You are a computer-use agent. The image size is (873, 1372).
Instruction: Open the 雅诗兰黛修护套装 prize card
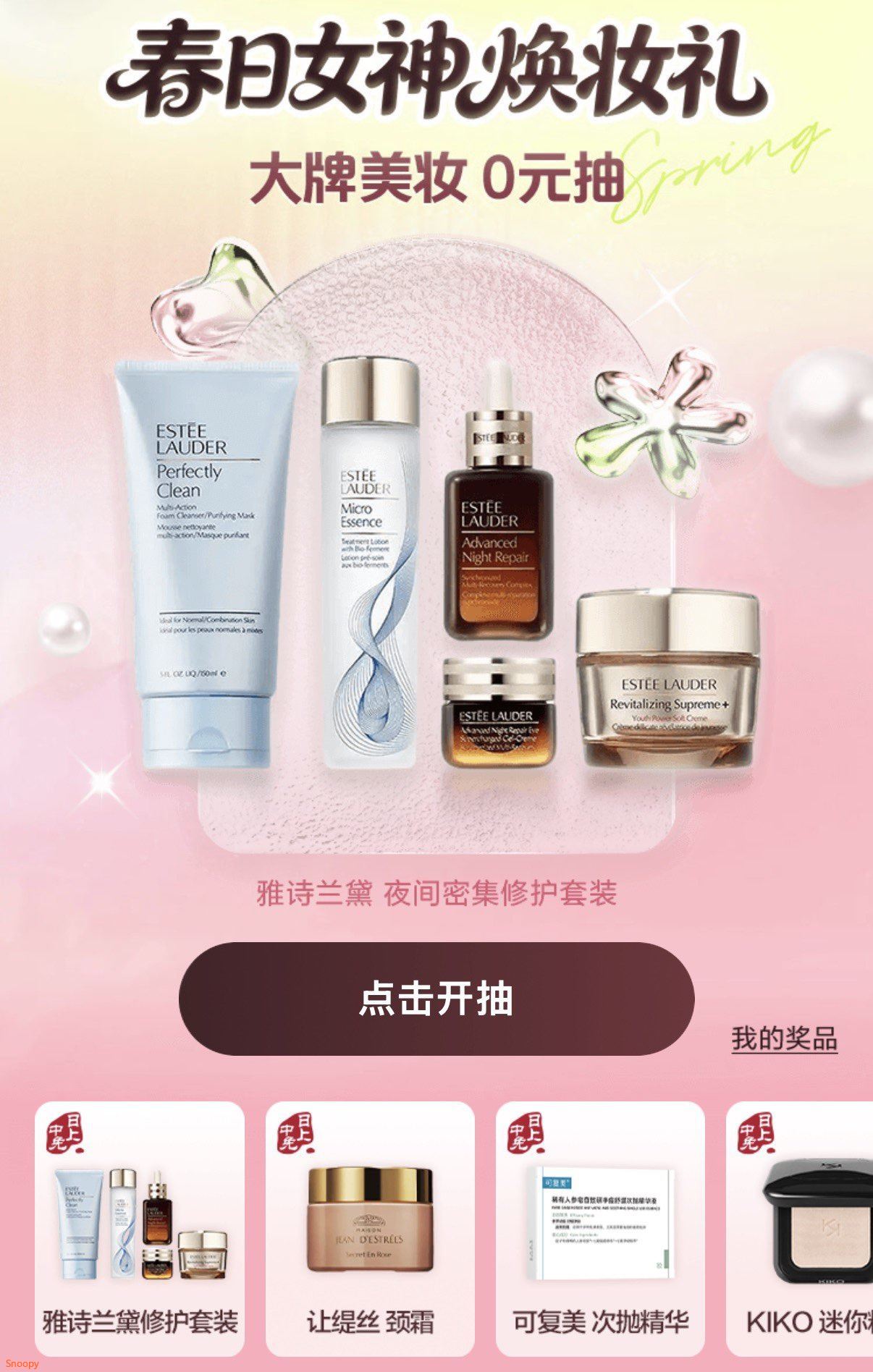pyautogui.click(x=140, y=1229)
